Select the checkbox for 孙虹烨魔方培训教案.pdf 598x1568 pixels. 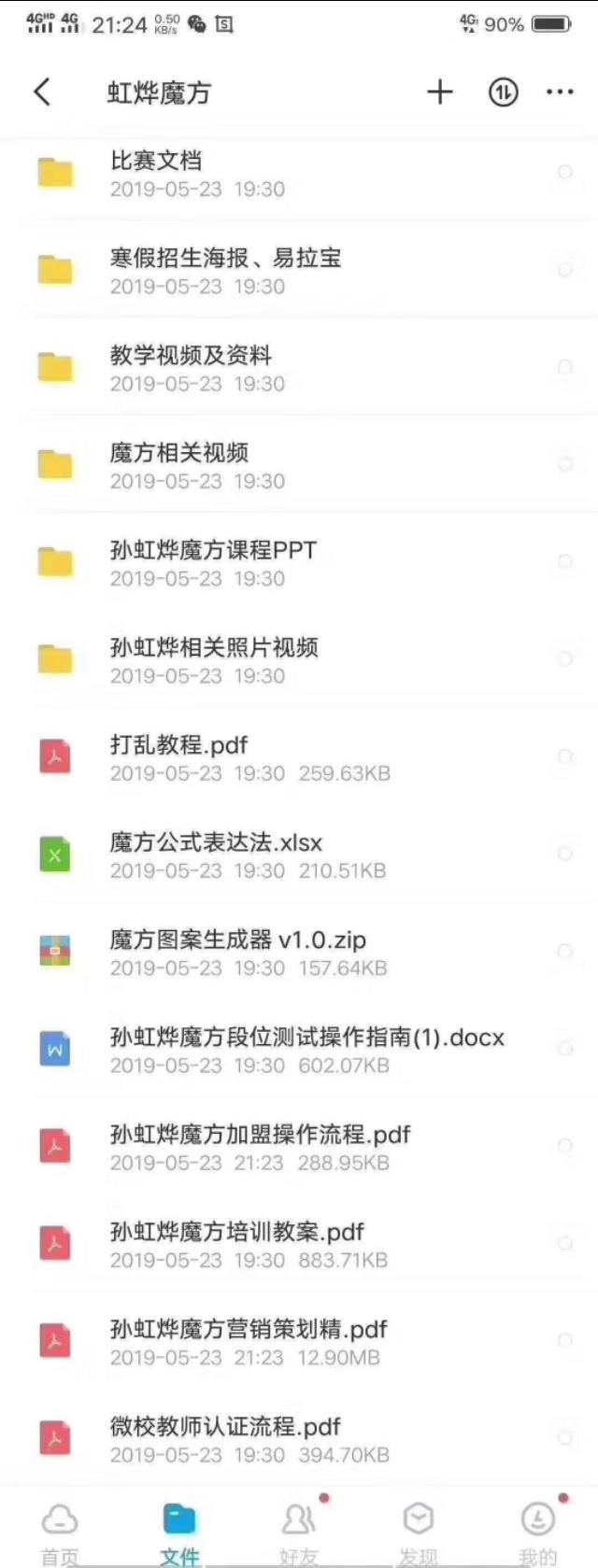pyautogui.click(x=564, y=1243)
